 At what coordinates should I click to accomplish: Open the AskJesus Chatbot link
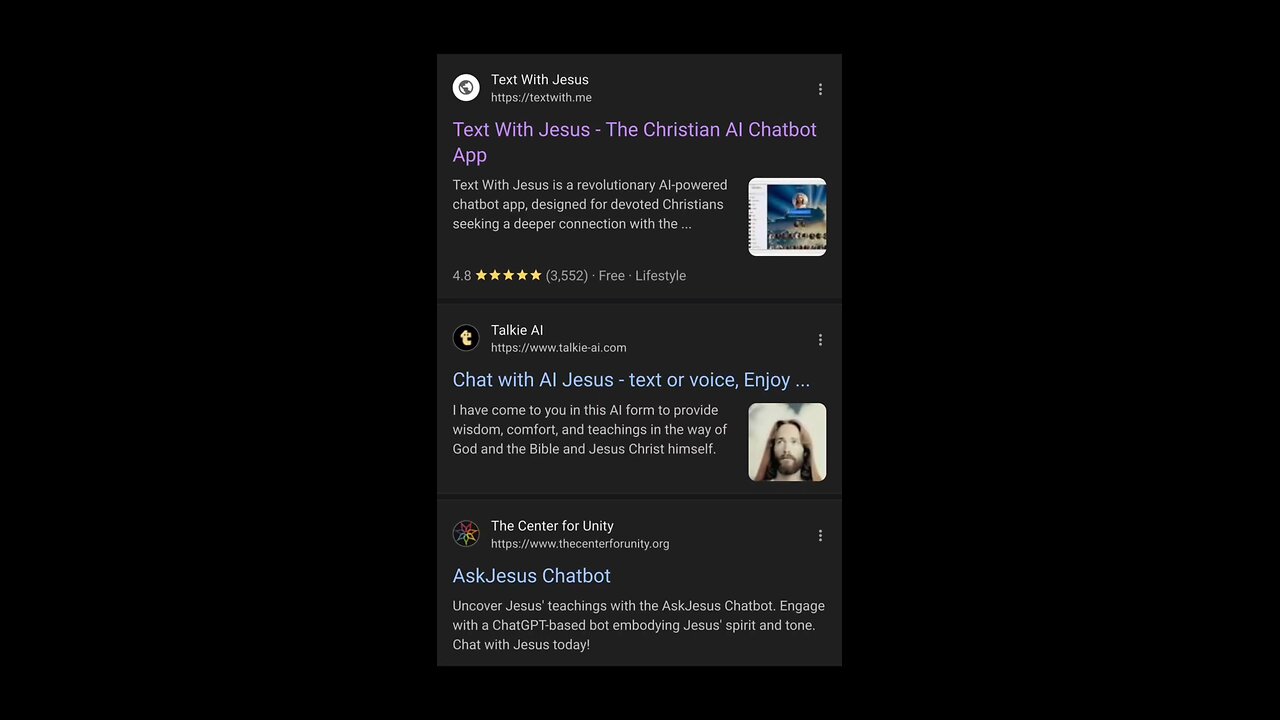[x=531, y=576]
